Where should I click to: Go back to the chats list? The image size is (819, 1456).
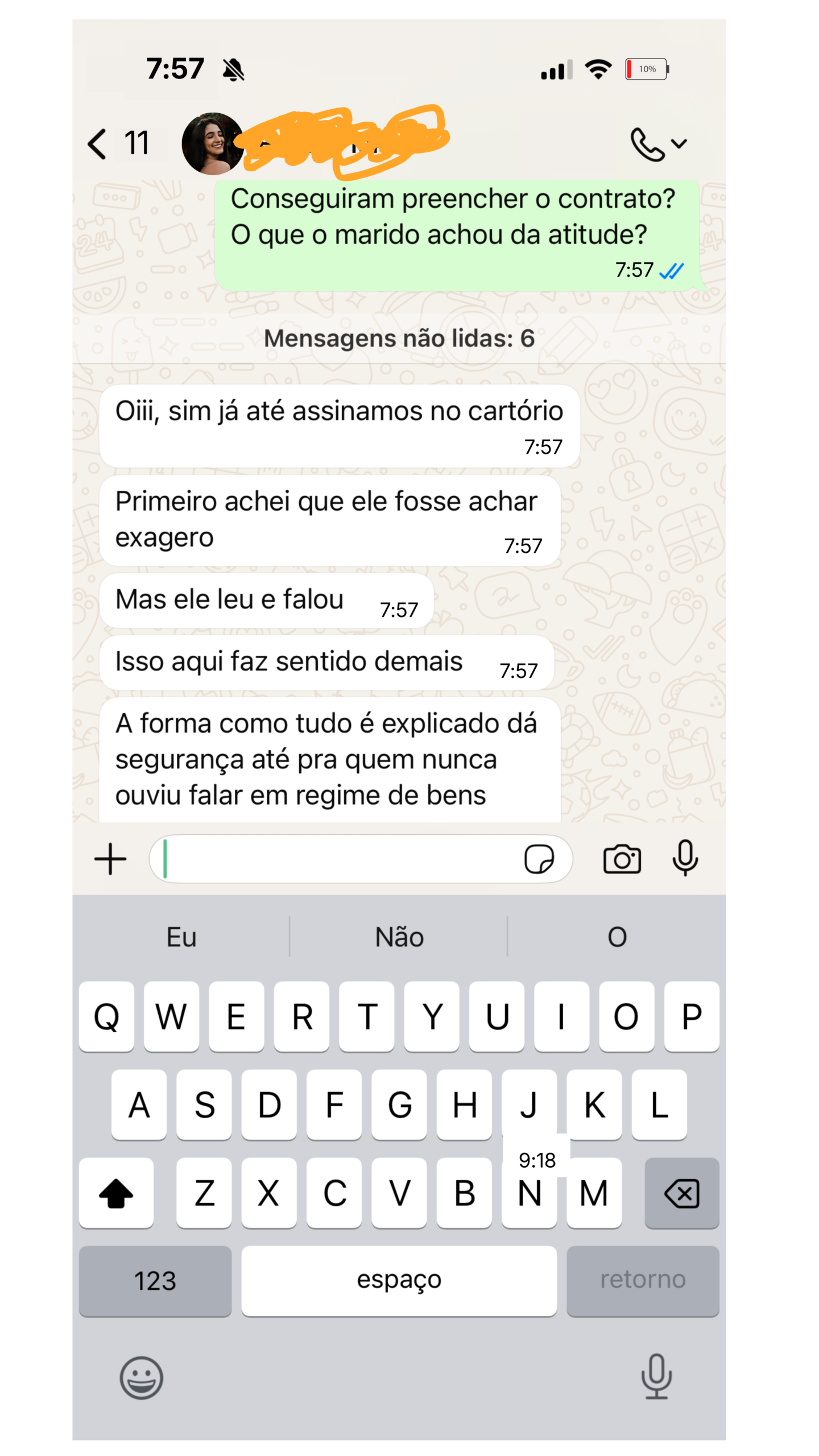[98, 143]
